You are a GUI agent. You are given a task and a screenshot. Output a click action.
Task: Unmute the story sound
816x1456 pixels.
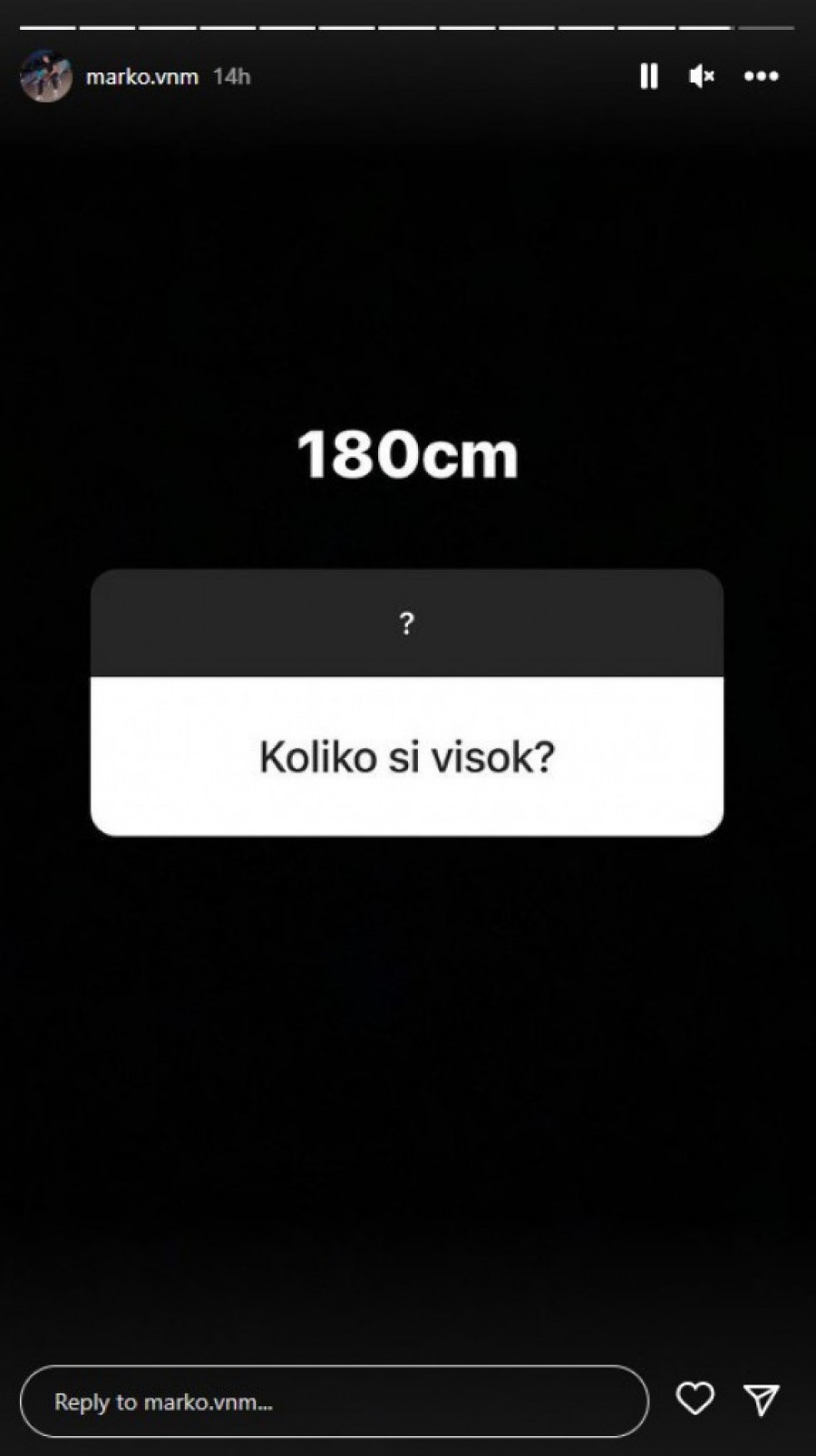point(702,76)
